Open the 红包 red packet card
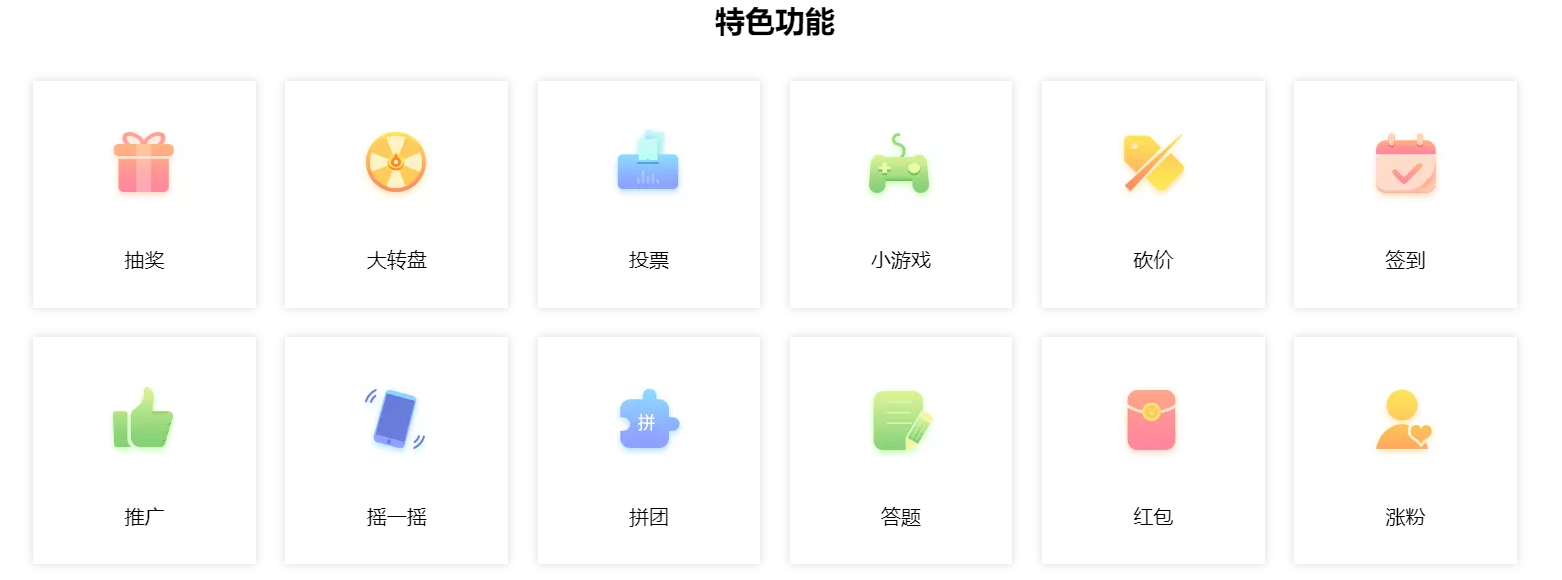The height and width of the screenshot is (580, 1562). 1153,451
